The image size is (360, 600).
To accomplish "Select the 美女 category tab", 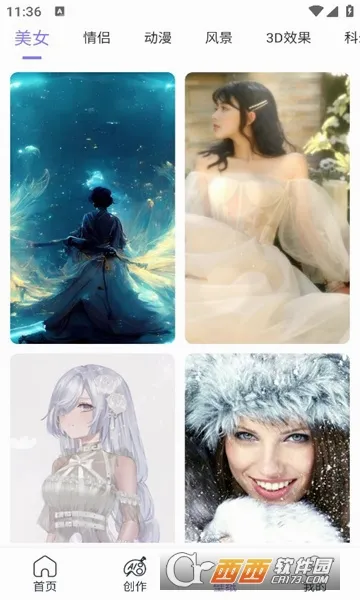I will (32, 38).
